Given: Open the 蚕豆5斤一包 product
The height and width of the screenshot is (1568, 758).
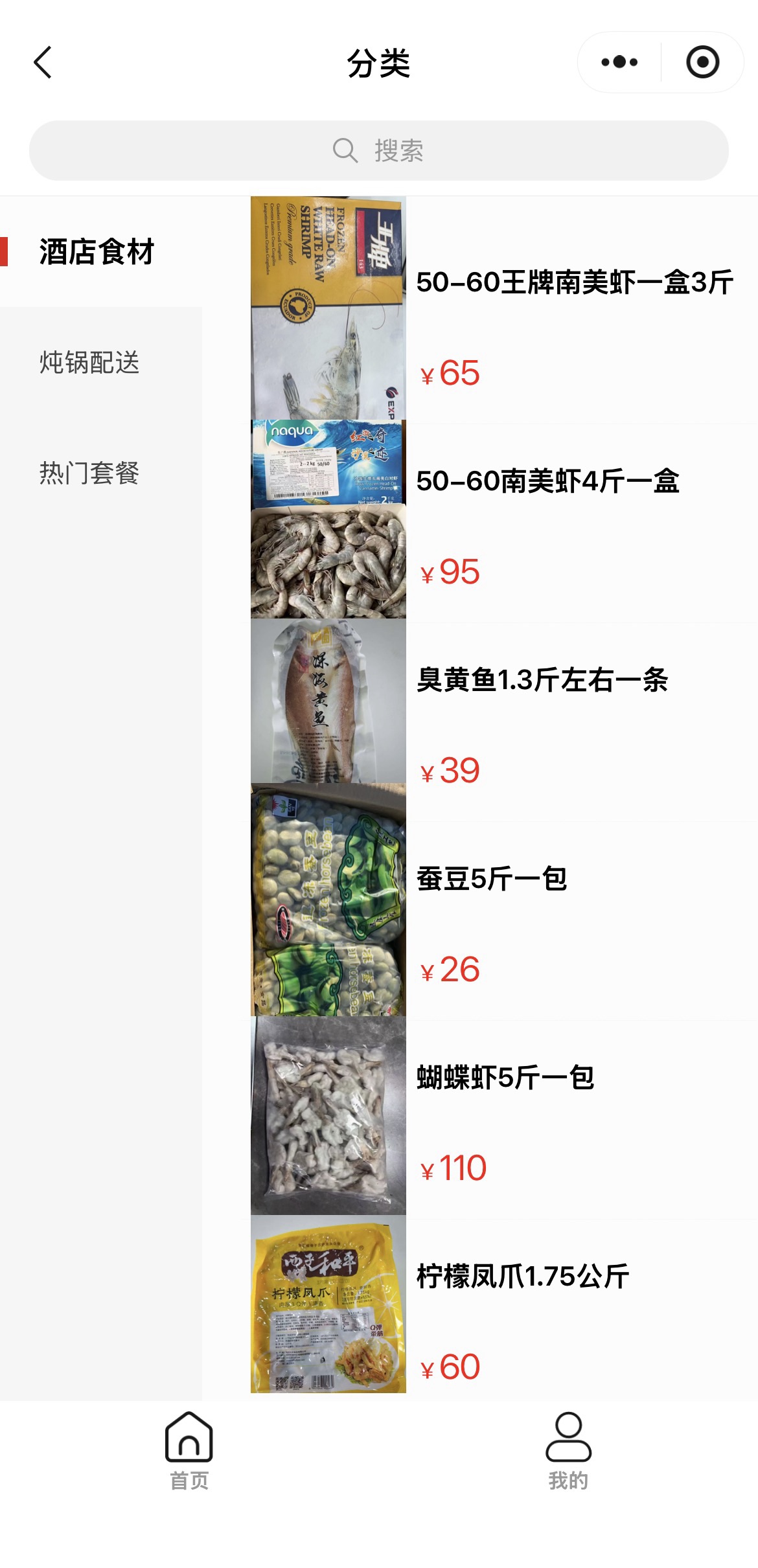Looking at the screenshot, I should 491,879.
